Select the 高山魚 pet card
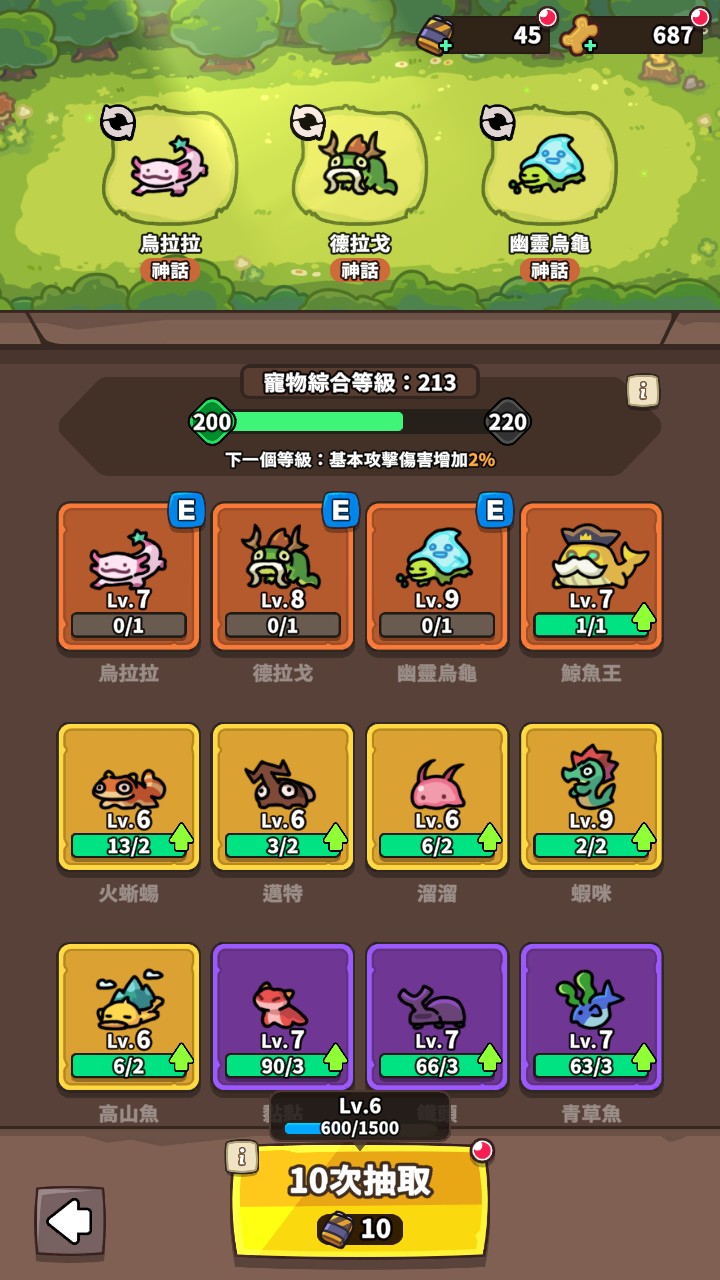 coord(129,1016)
